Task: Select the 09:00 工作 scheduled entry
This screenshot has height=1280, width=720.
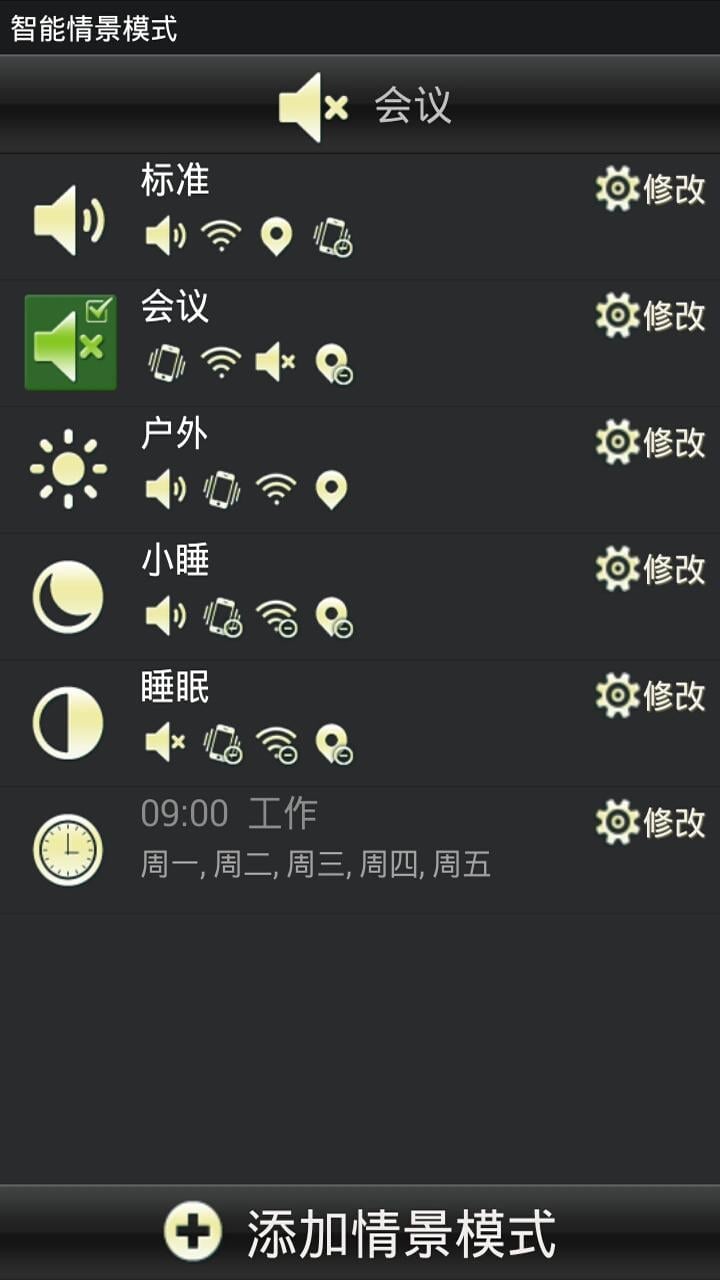Action: 300,838
